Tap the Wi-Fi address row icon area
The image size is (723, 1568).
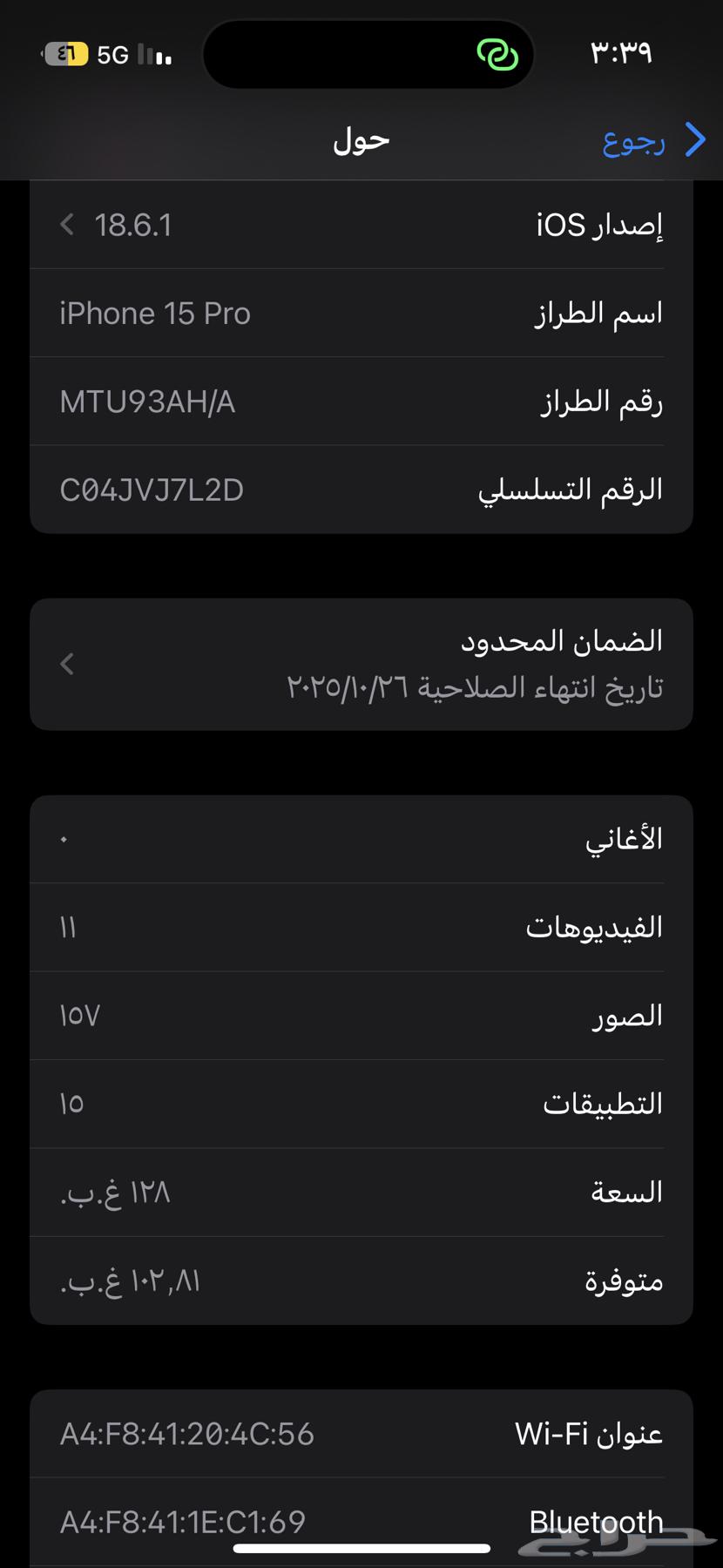361,1433
